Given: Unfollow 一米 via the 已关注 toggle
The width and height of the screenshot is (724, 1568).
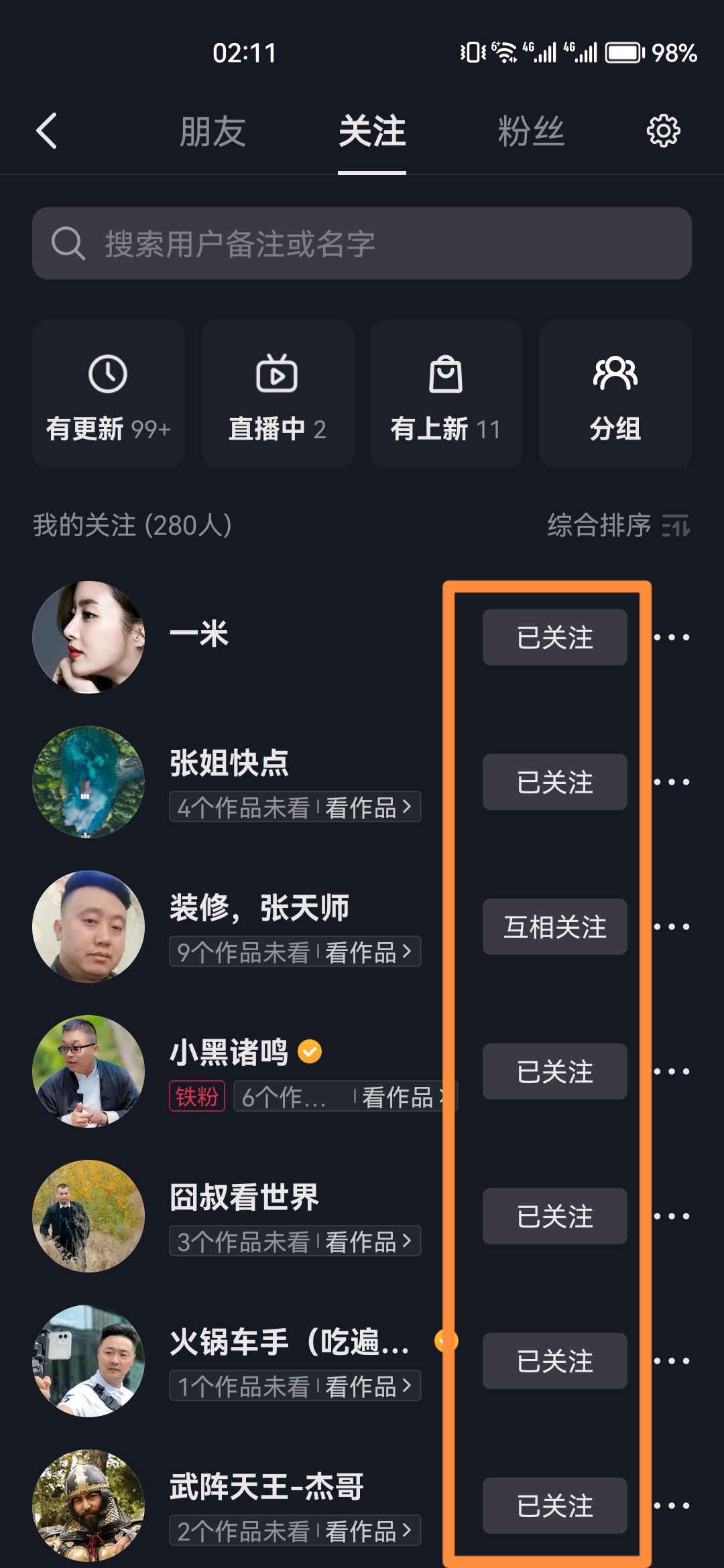Looking at the screenshot, I should pyautogui.click(x=554, y=638).
